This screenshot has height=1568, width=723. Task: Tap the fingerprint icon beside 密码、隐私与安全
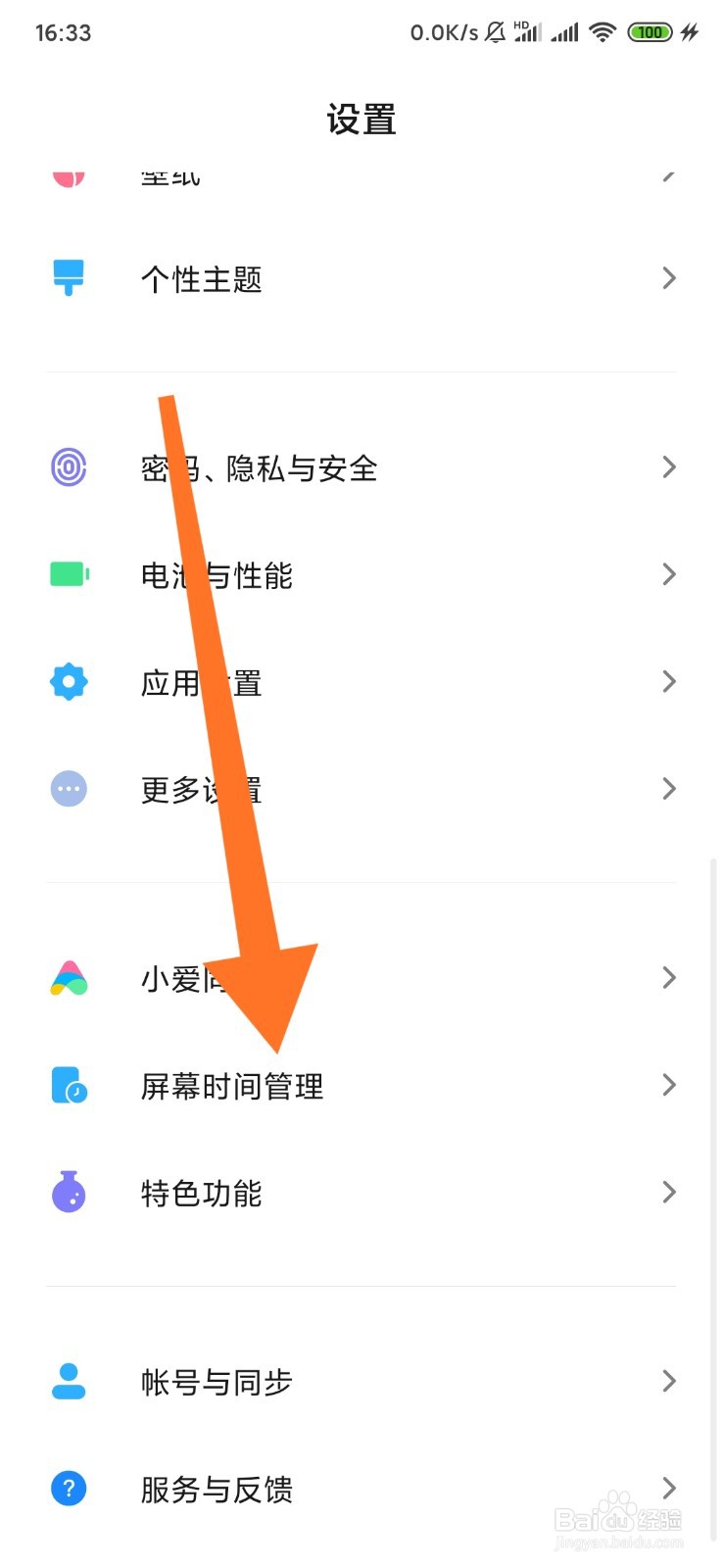tap(68, 467)
